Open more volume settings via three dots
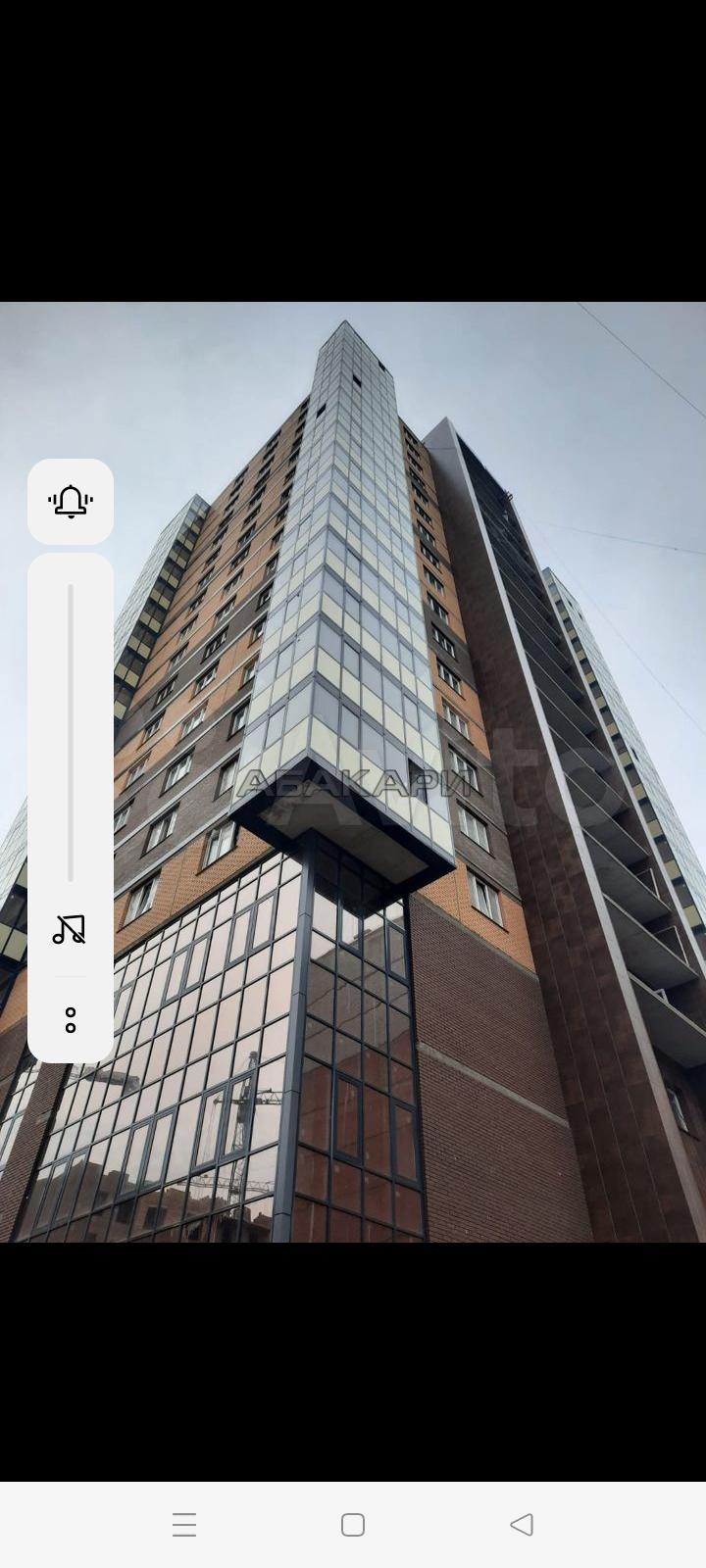Viewport: 706px width, 1568px height. click(71, 1020)
